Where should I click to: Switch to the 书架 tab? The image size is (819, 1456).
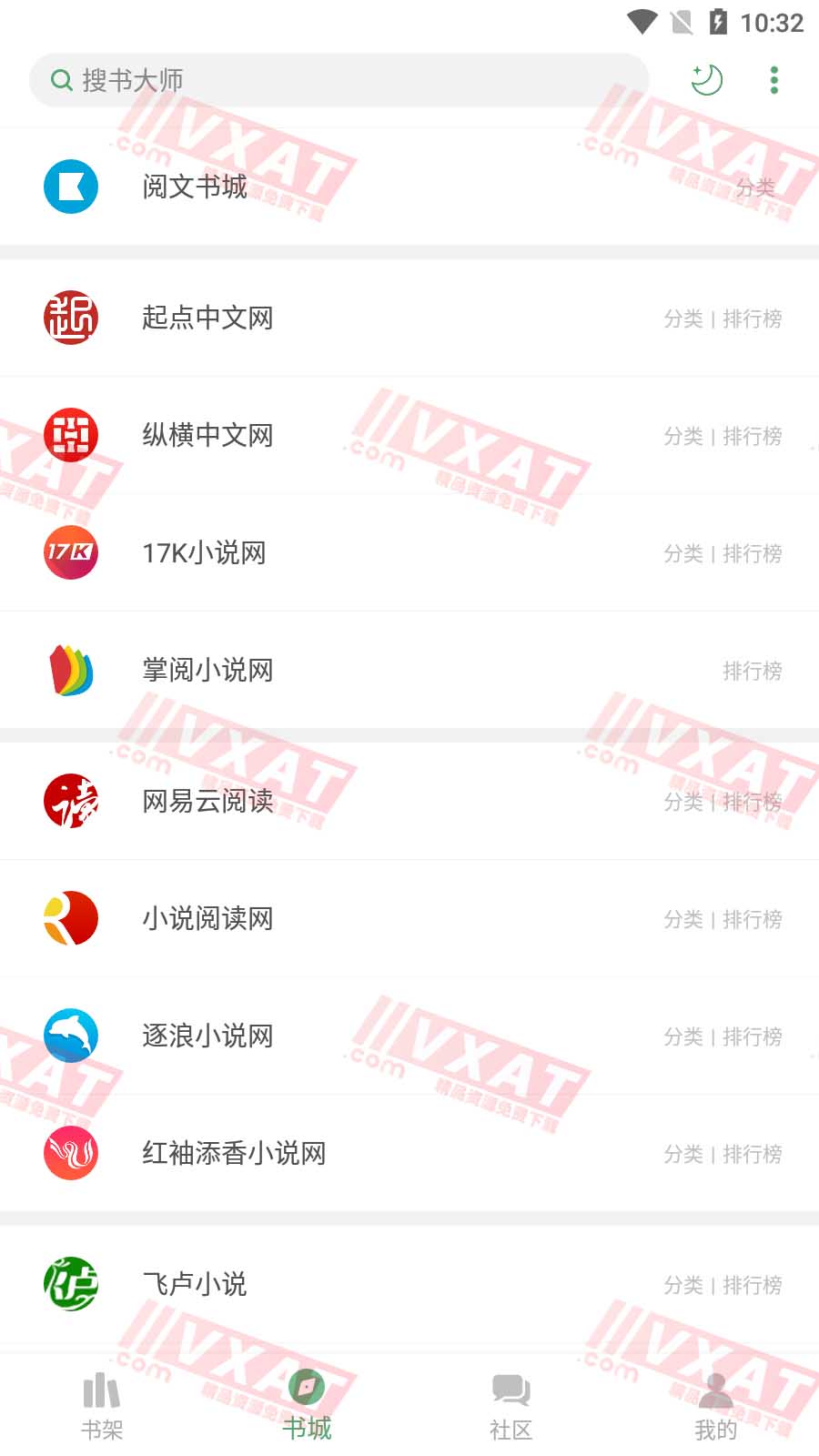100,1401
